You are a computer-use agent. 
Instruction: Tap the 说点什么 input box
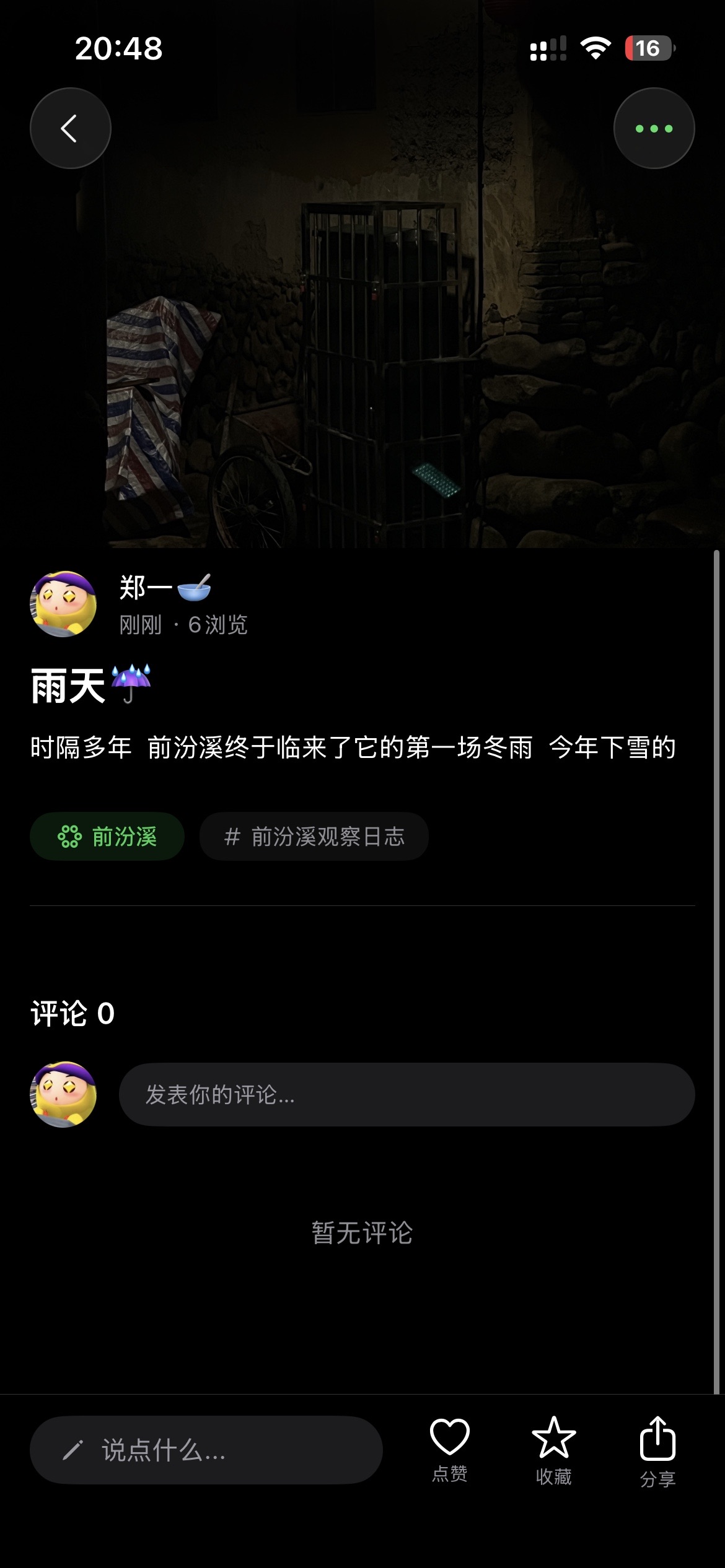(206, 1450)
